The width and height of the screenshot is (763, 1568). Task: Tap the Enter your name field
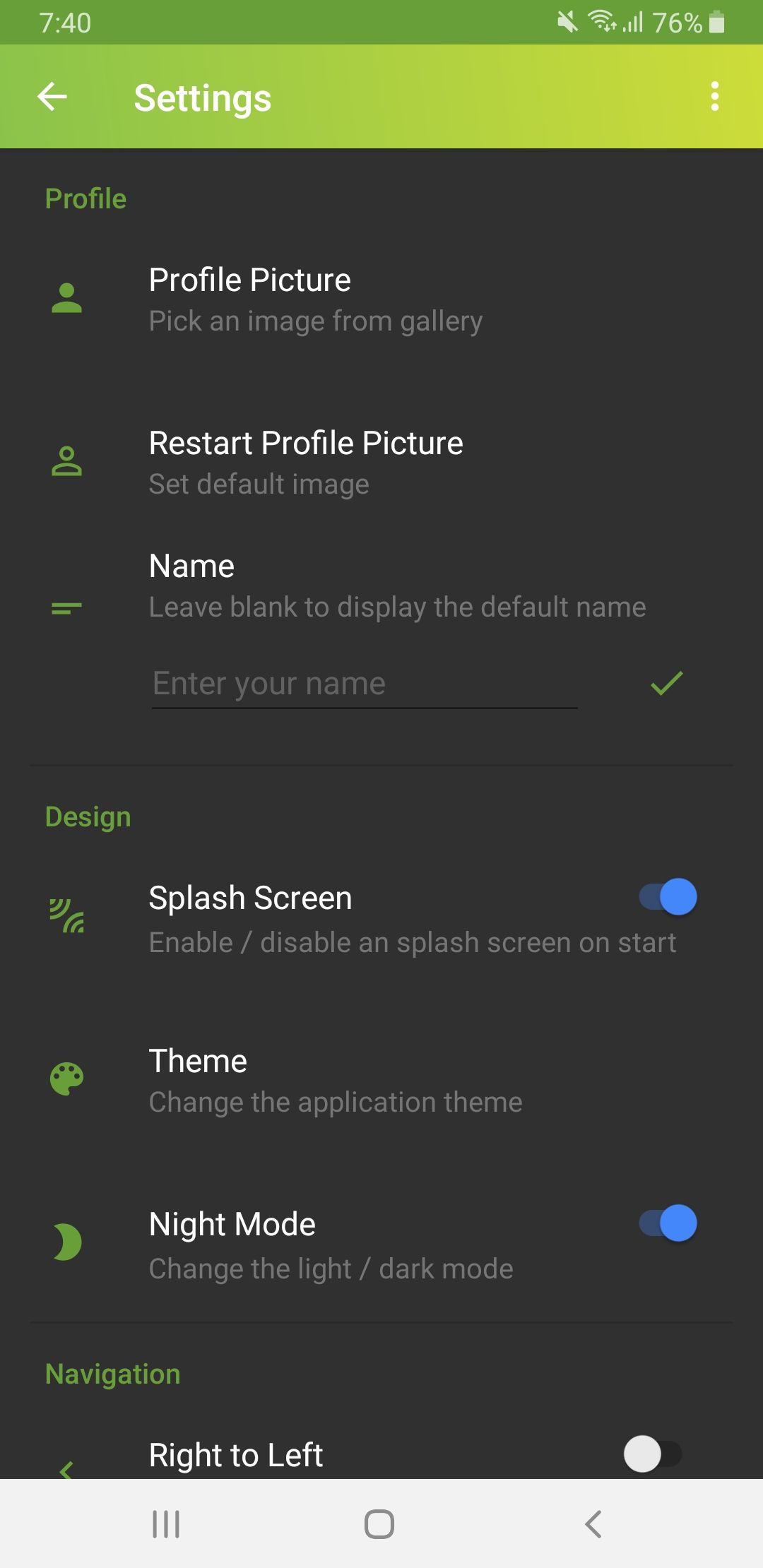coord(365,684)
